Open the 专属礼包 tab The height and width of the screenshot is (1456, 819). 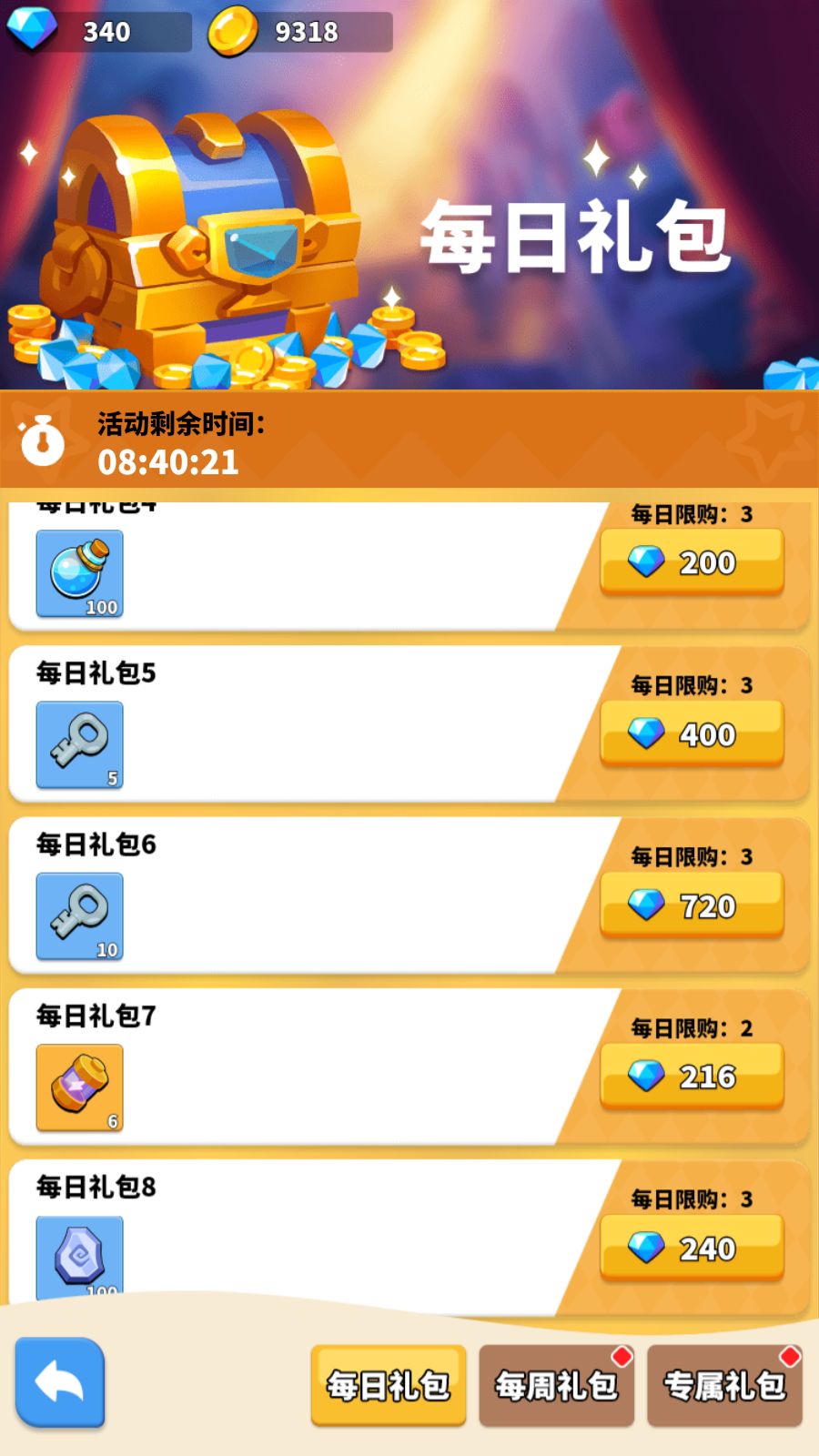click(x=724, y=1384)
